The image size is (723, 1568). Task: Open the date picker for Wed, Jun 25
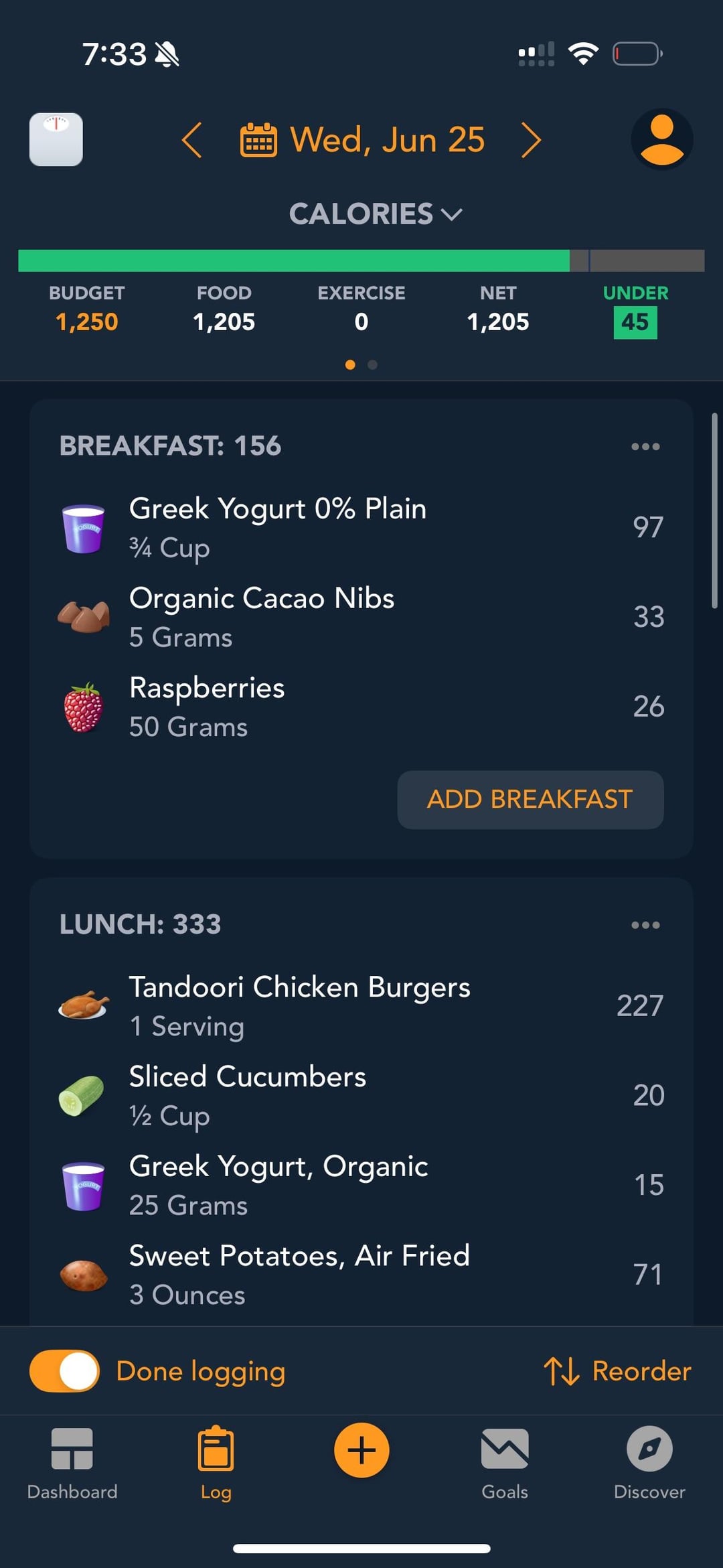coord(362,140)
